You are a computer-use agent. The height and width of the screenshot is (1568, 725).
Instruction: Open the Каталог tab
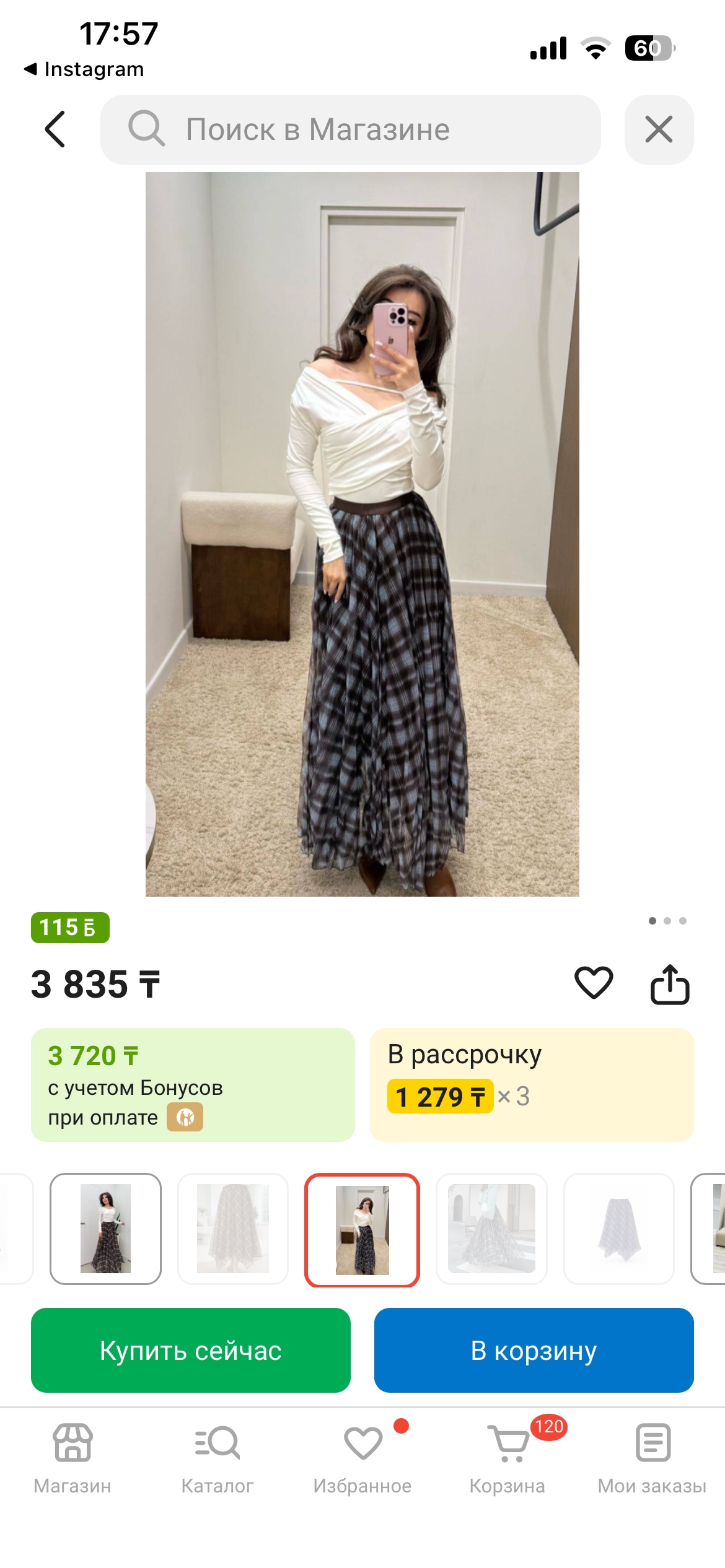(217, 1458)
